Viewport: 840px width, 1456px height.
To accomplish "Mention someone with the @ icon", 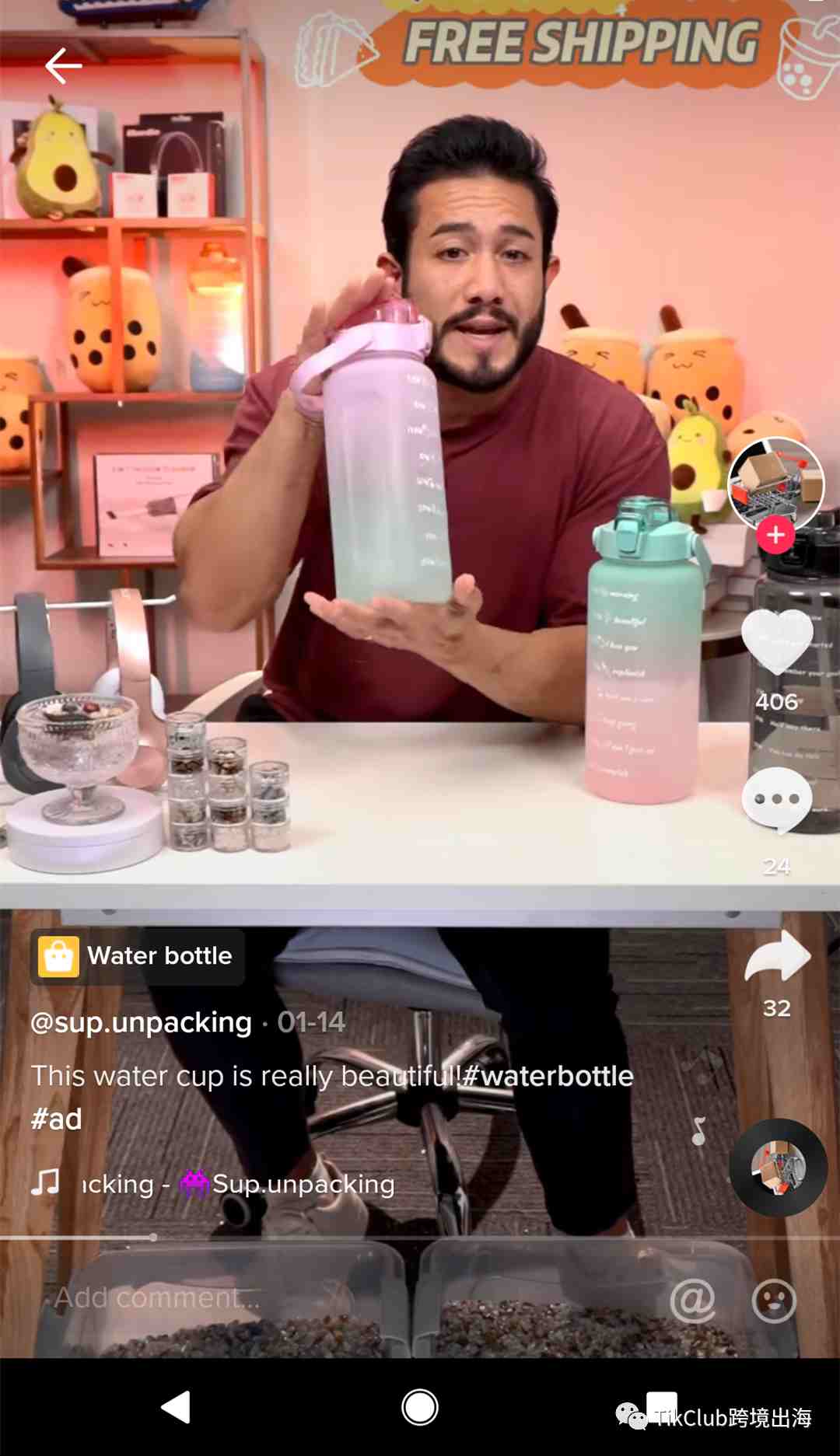I will [x=692, y=1300].
